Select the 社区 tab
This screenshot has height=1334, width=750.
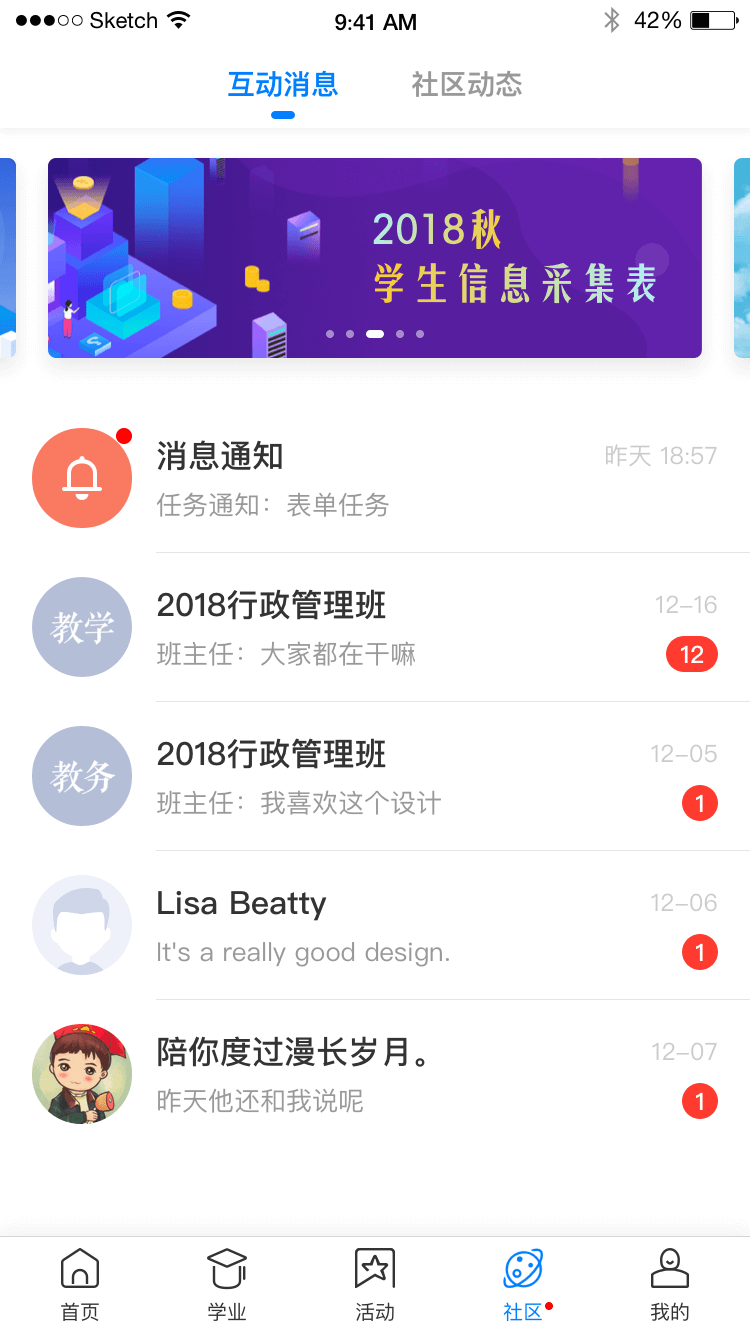[x=523, y=1285]
